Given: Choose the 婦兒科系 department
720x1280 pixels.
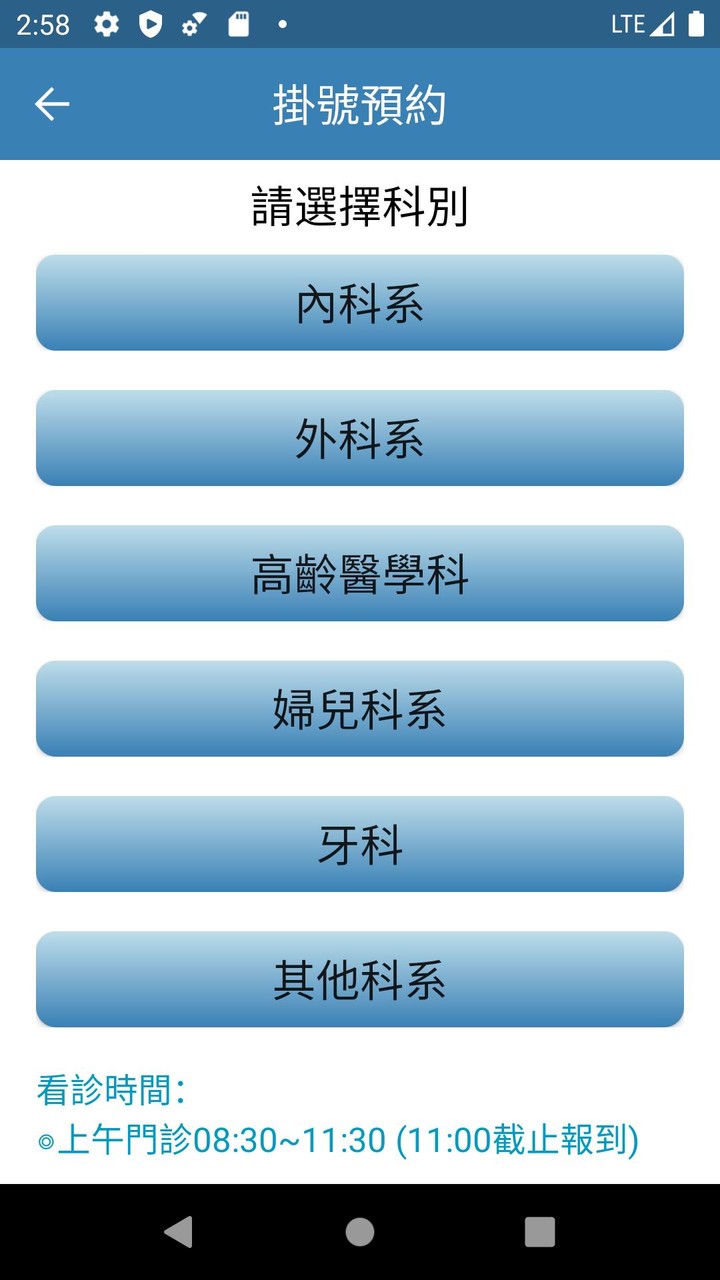Looking at the screenshot, I should click(360, 708).
